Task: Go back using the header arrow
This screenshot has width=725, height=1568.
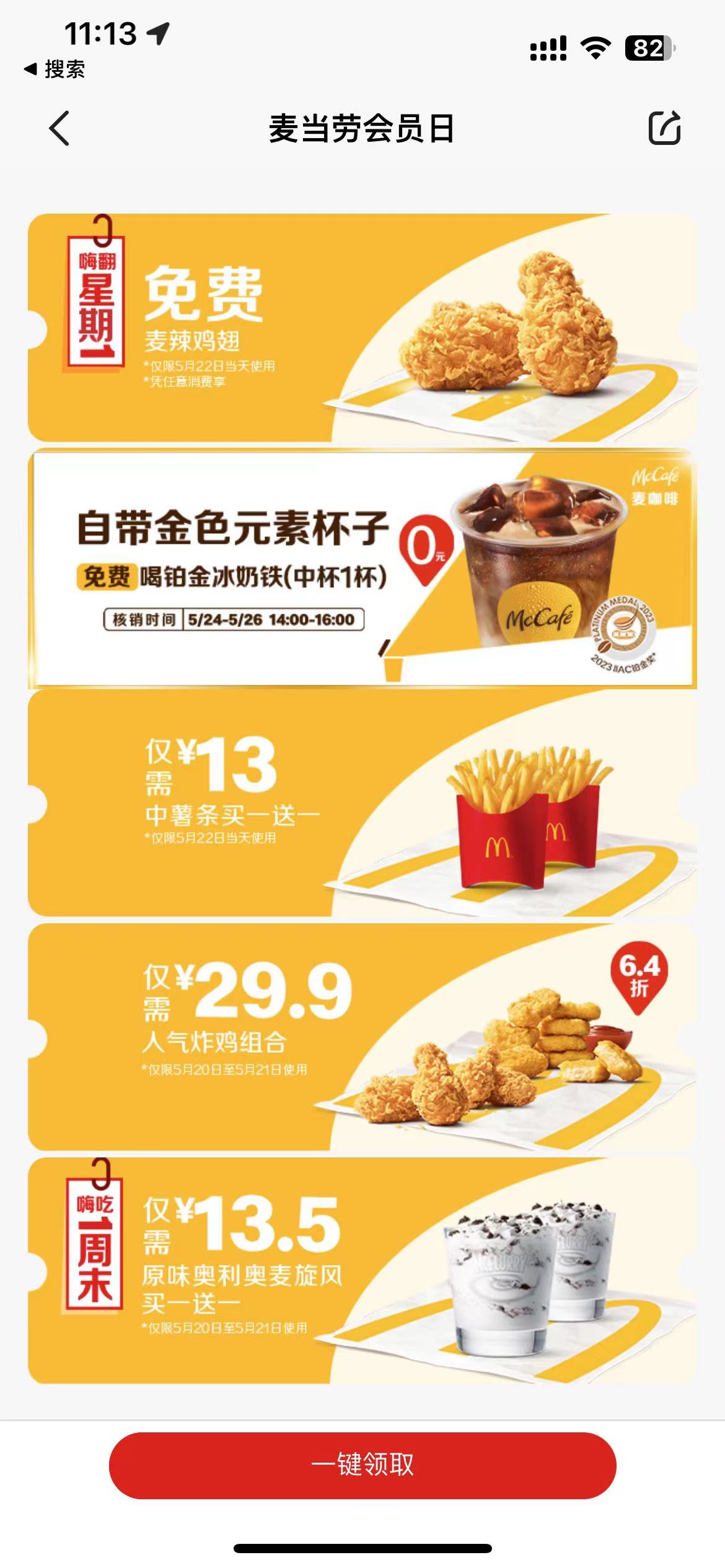Action: pyautogui.click(x=59, y=129)
